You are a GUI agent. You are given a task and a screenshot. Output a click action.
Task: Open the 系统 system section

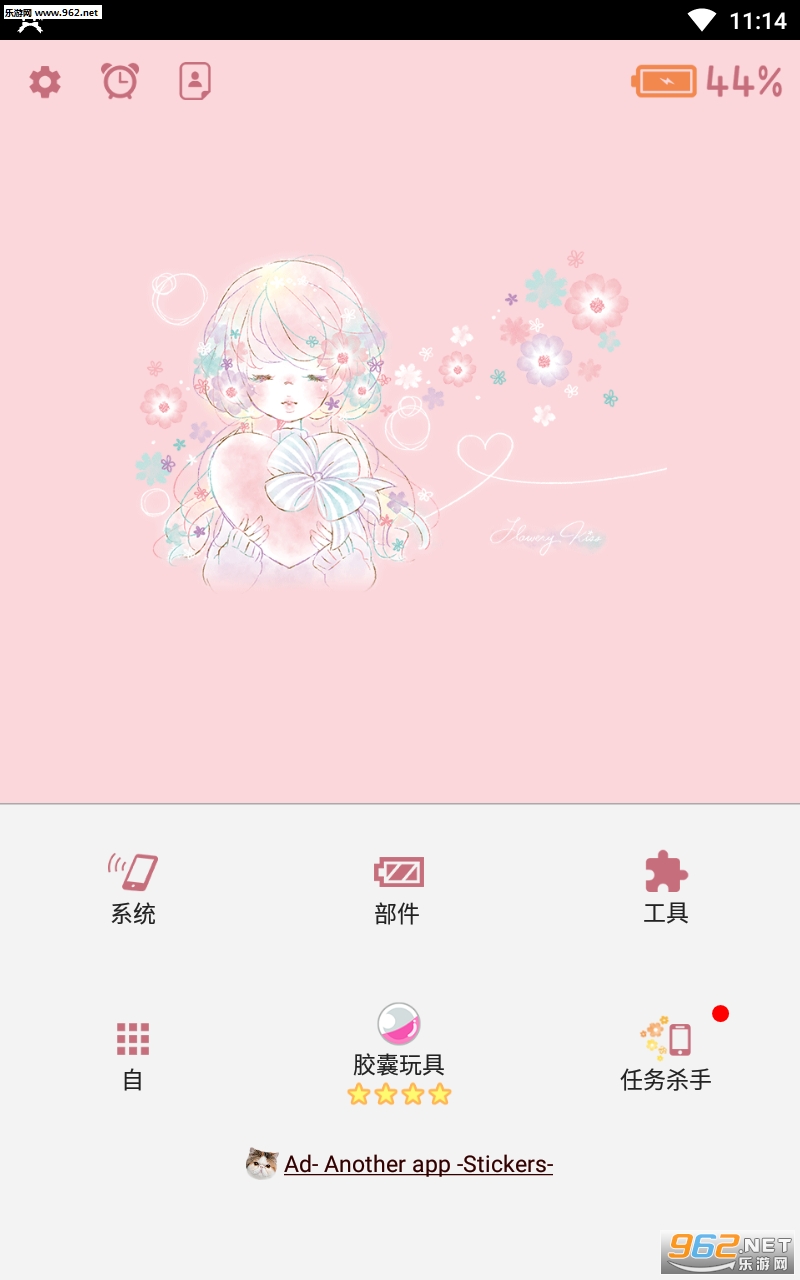tap(133, 888)
